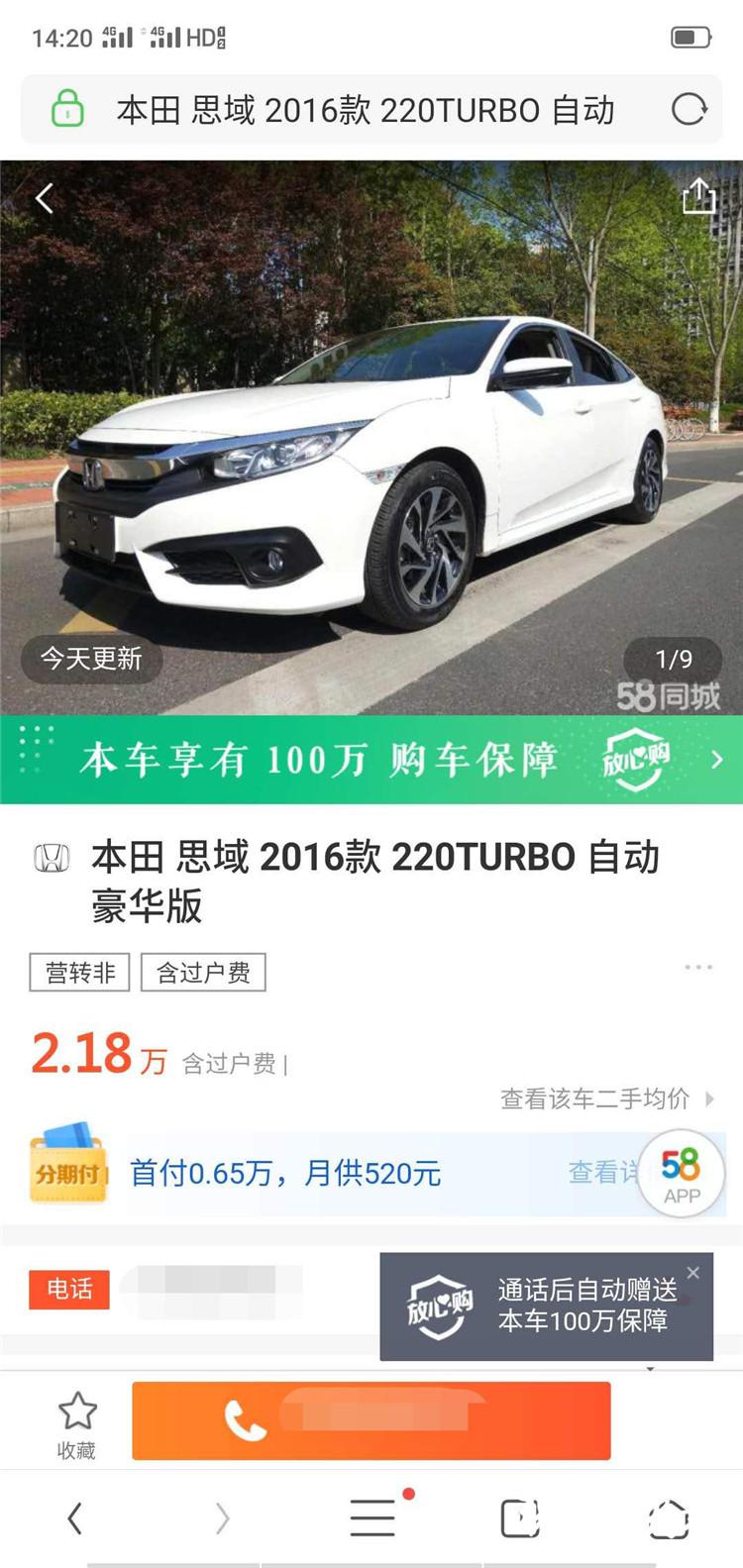This screenshot has height=1568, width=743.
Task: Share this car listing
Action: [x=698, y=196]
